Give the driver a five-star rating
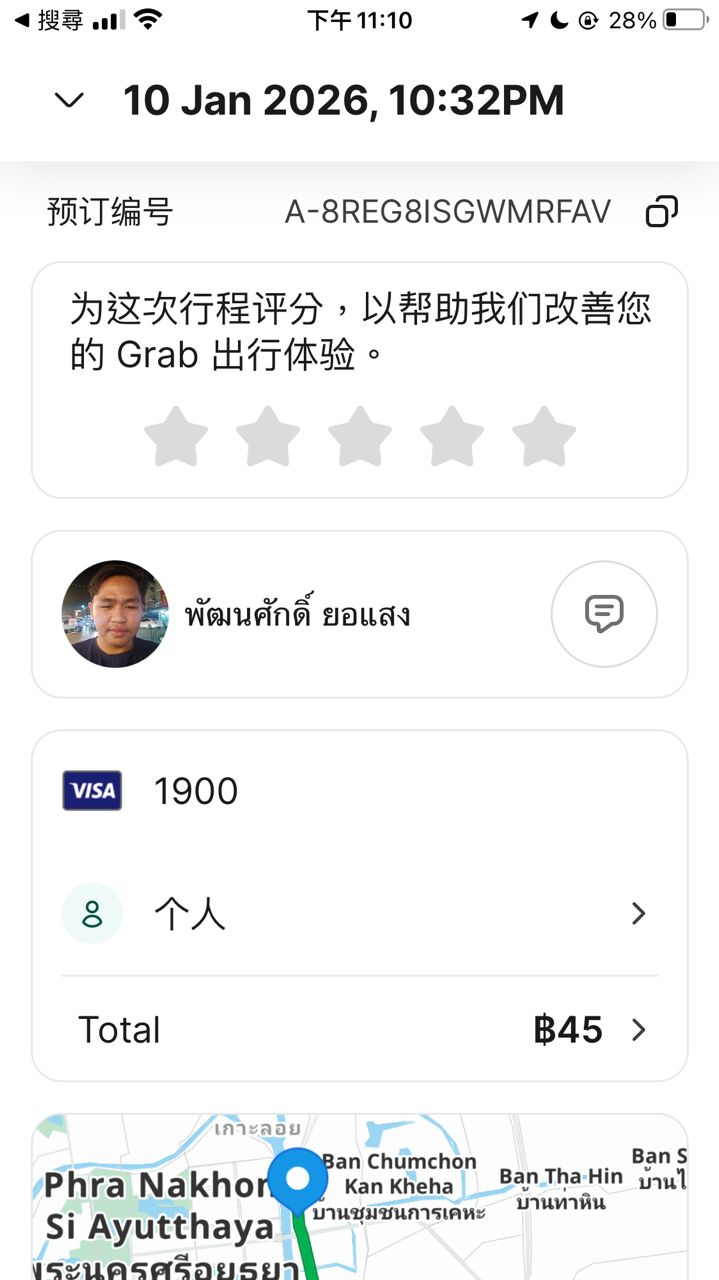This screenshot has height=1280, width=719. [544, 437]
